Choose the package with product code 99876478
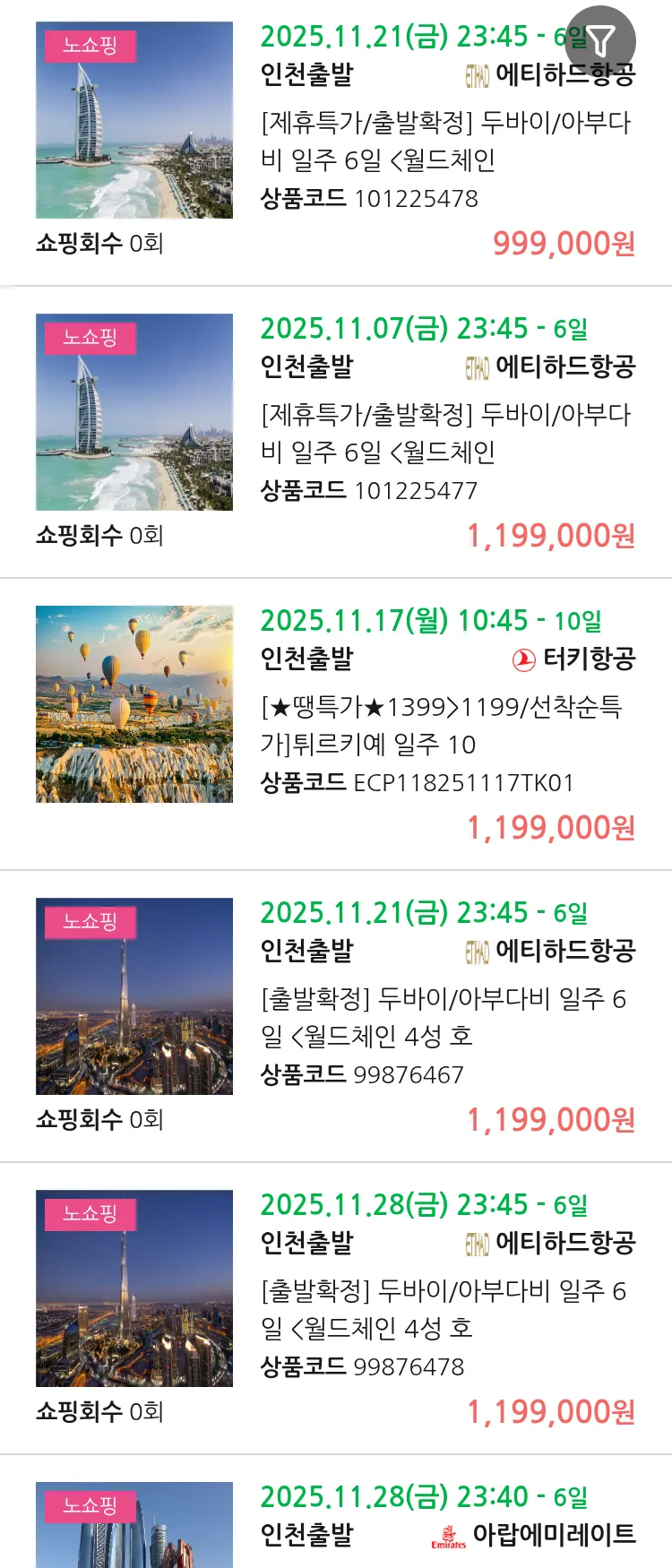672x1568 pixels. click(445, 1309)
